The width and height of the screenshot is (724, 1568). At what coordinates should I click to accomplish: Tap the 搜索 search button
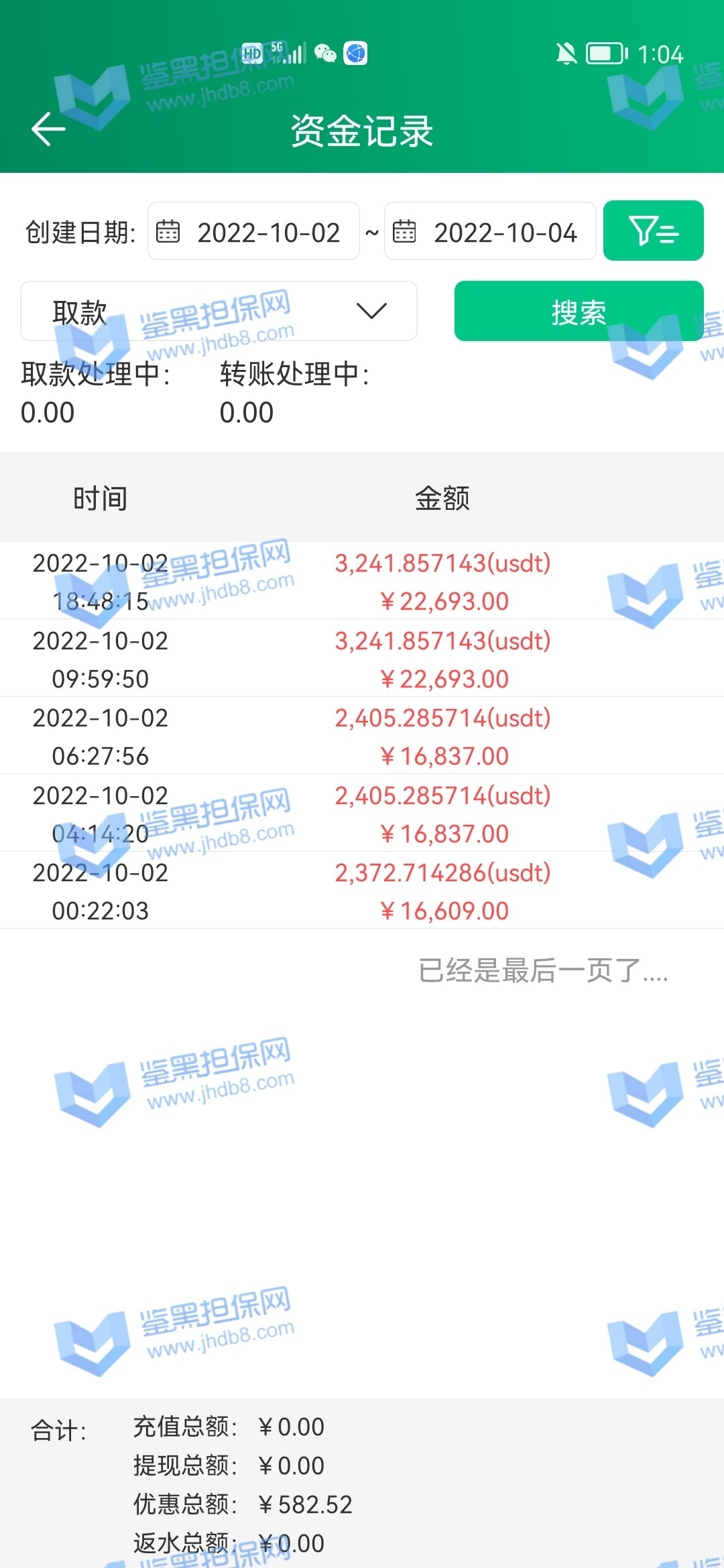(x=579, y=312)
